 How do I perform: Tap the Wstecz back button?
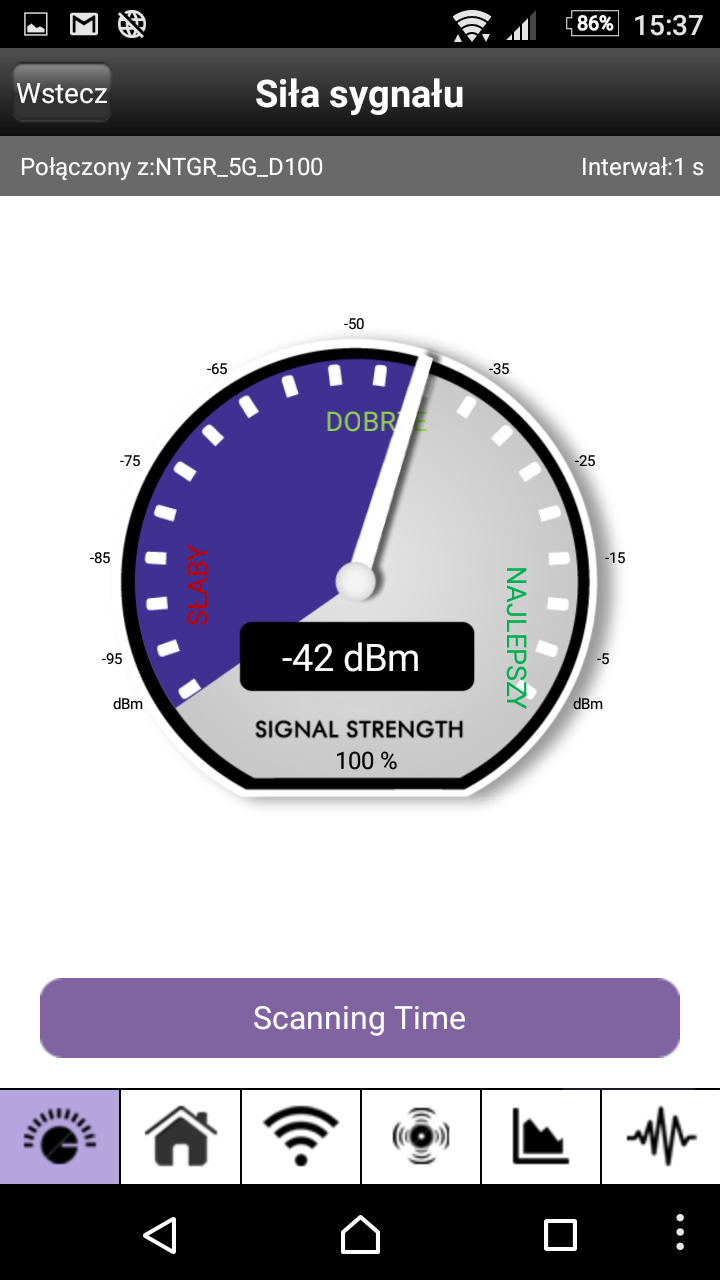coord(61,93)
